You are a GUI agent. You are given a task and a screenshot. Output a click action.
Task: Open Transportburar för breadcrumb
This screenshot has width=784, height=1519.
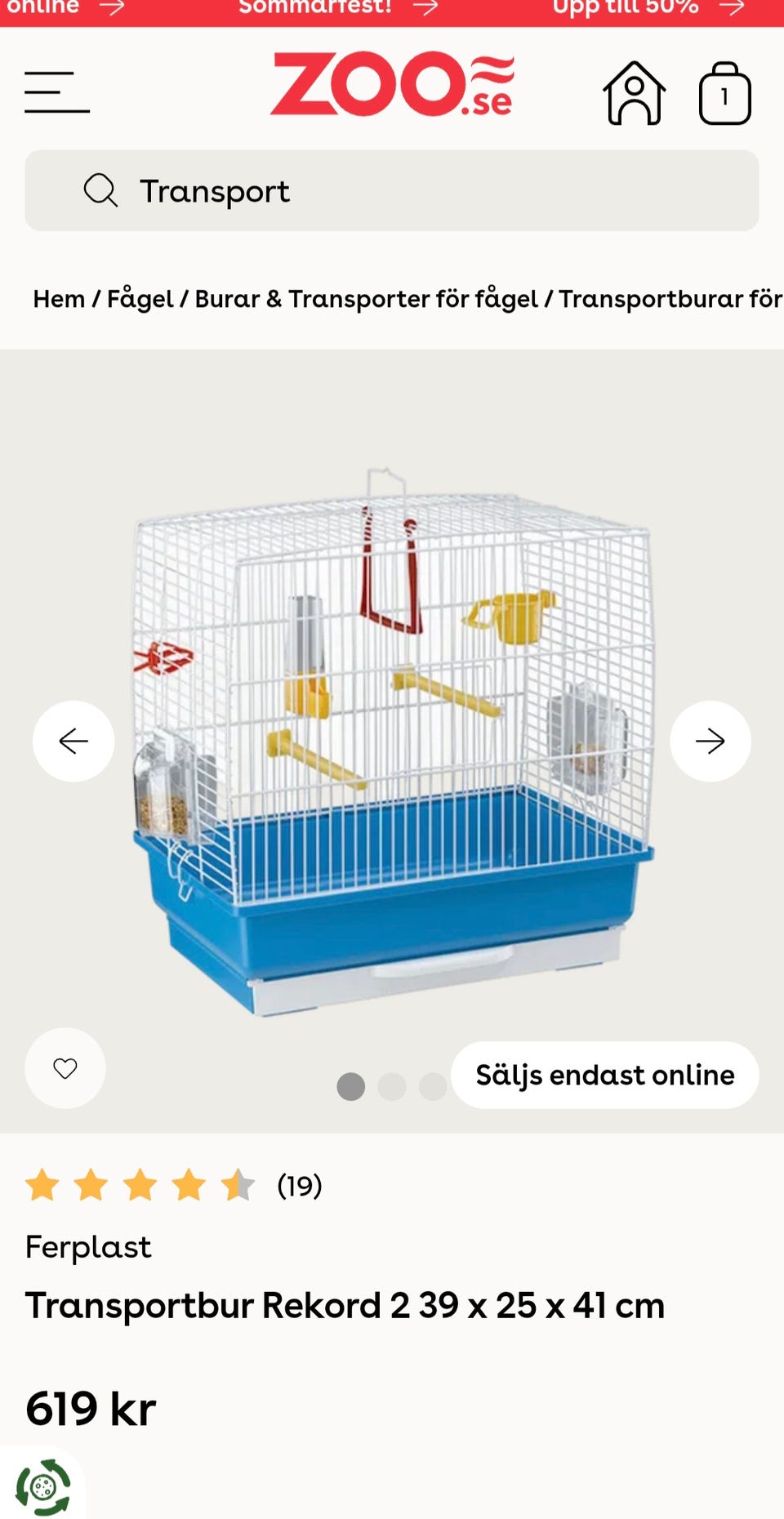tap(670, 299)
